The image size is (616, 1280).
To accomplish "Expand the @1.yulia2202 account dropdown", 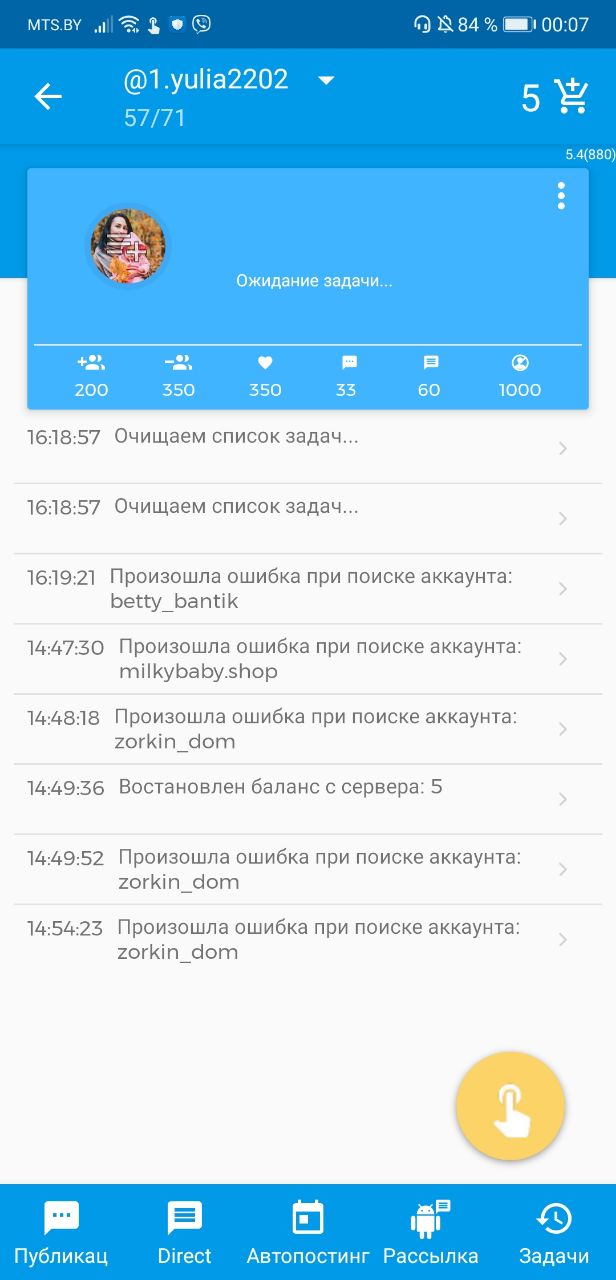I will 325,80.
